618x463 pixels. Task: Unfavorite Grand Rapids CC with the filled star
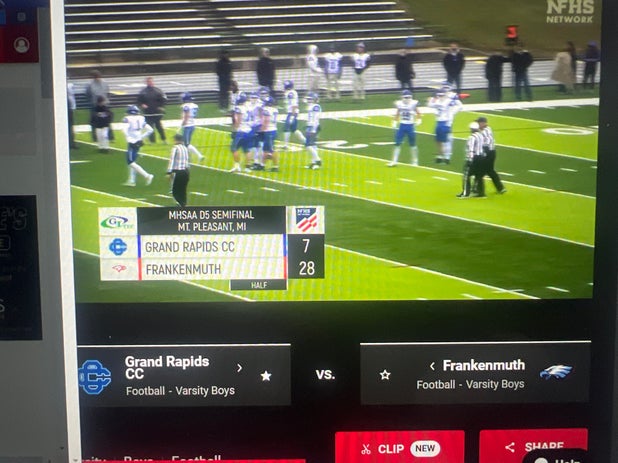[266, 376]
